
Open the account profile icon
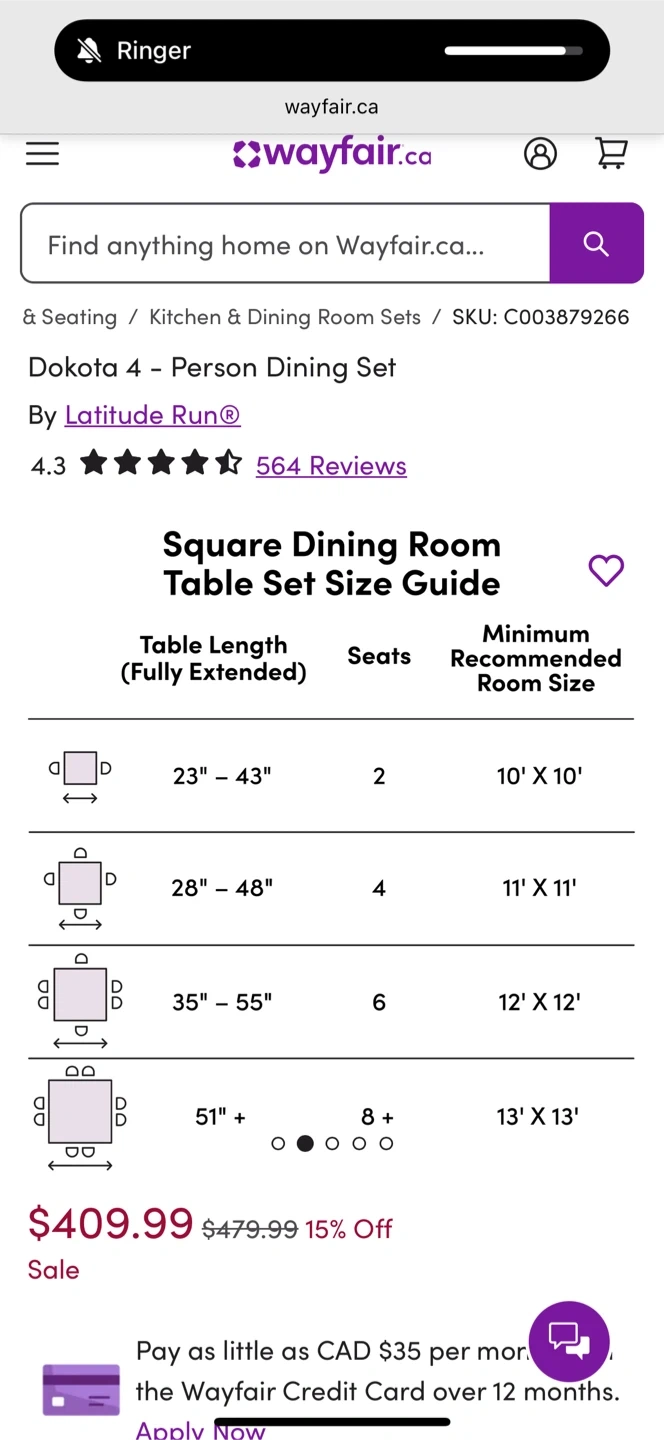[x=540, y=153]
